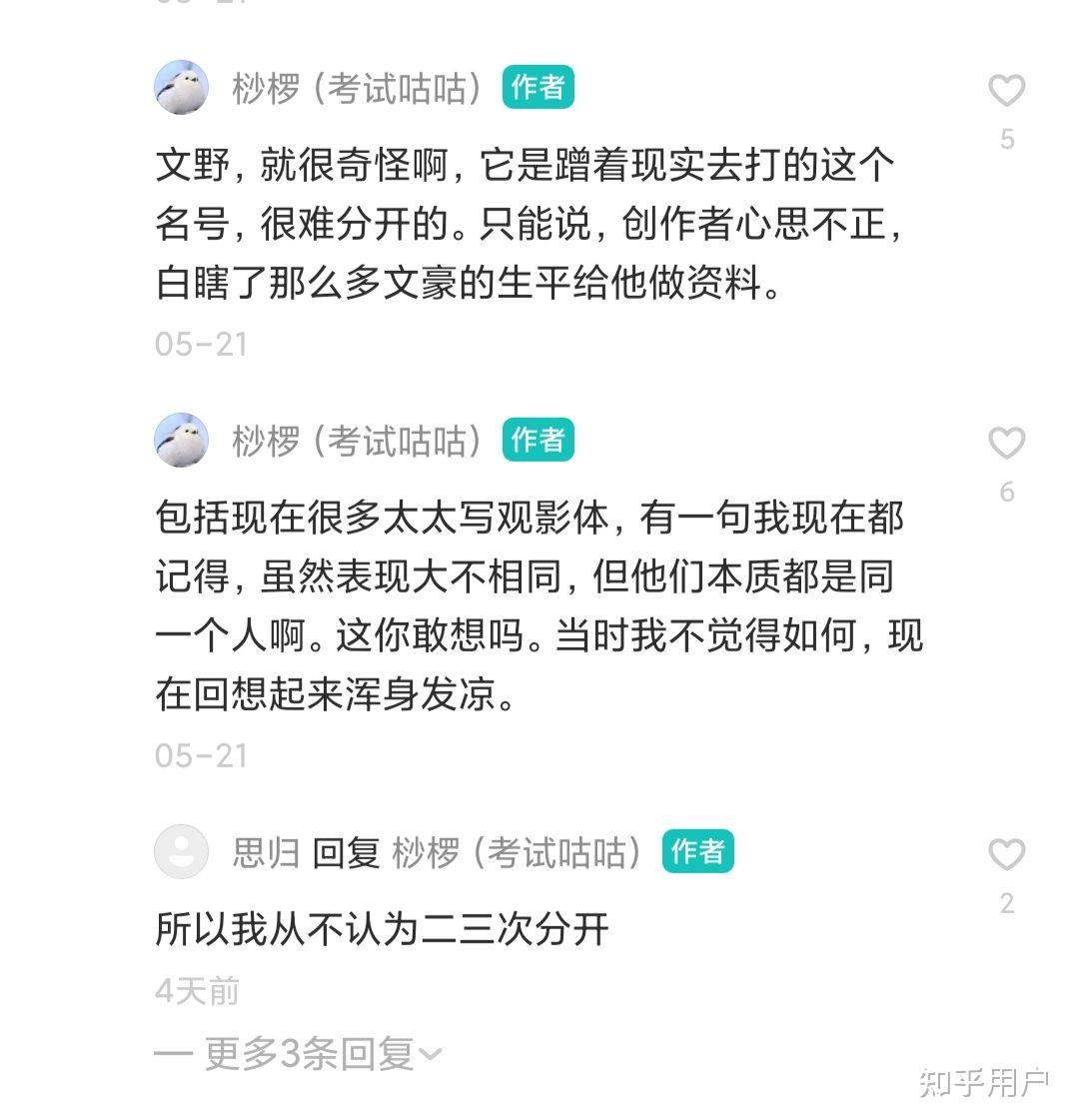Open the bird avatar on the 文野 comment

[182, 87]
